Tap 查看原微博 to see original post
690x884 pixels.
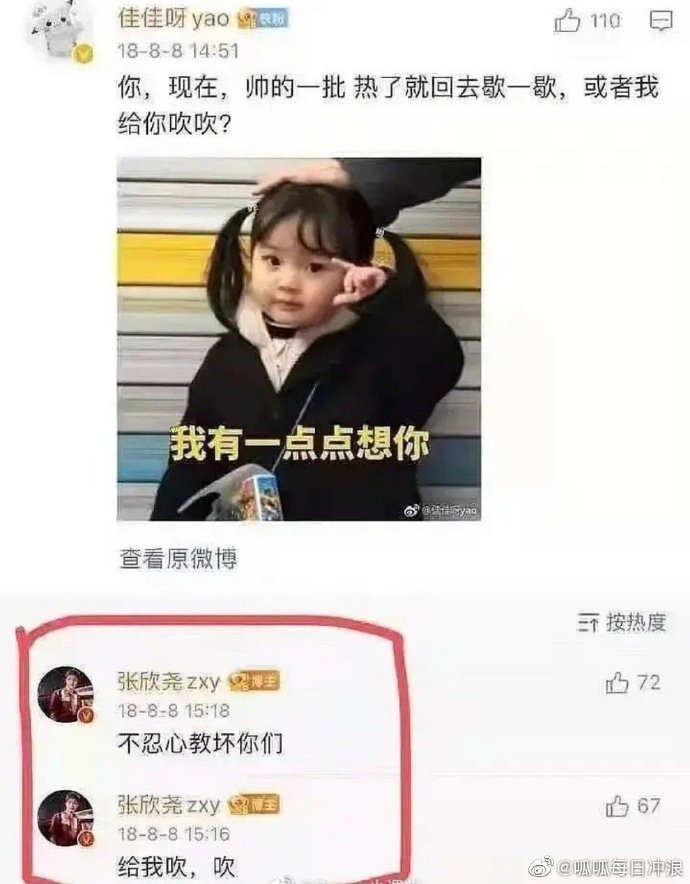tap(178, 558)
